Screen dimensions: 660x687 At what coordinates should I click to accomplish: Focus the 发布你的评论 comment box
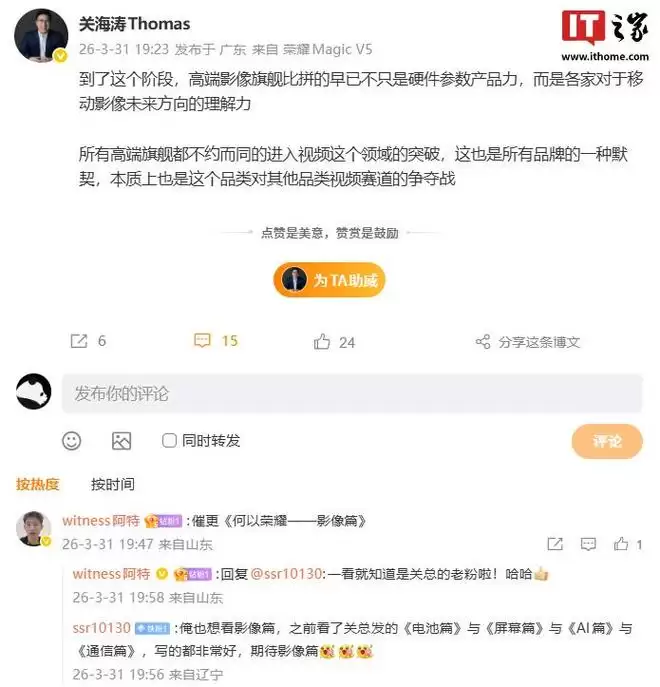(351, 394)
